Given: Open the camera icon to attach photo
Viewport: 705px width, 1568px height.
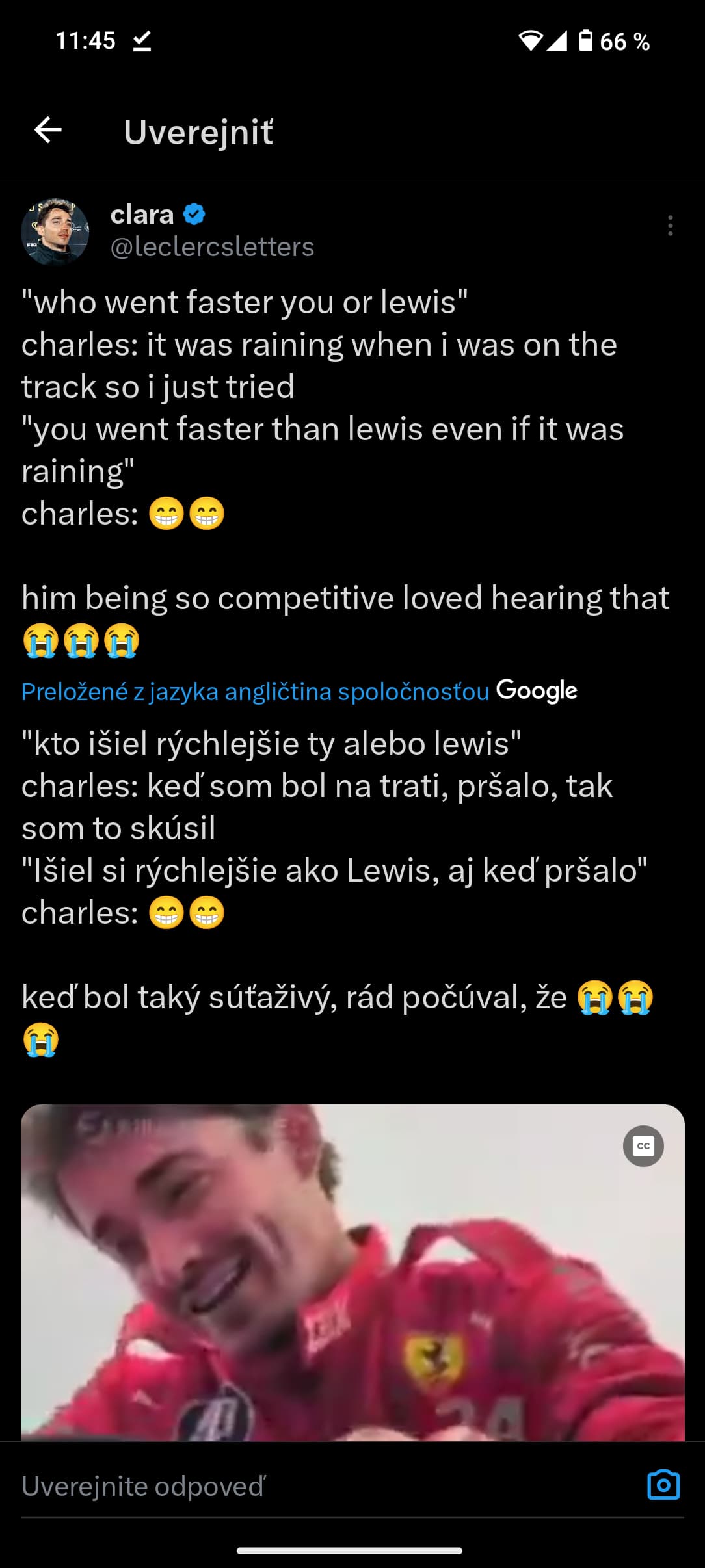Looking at the screenshot, I should tap(663, 1485).
